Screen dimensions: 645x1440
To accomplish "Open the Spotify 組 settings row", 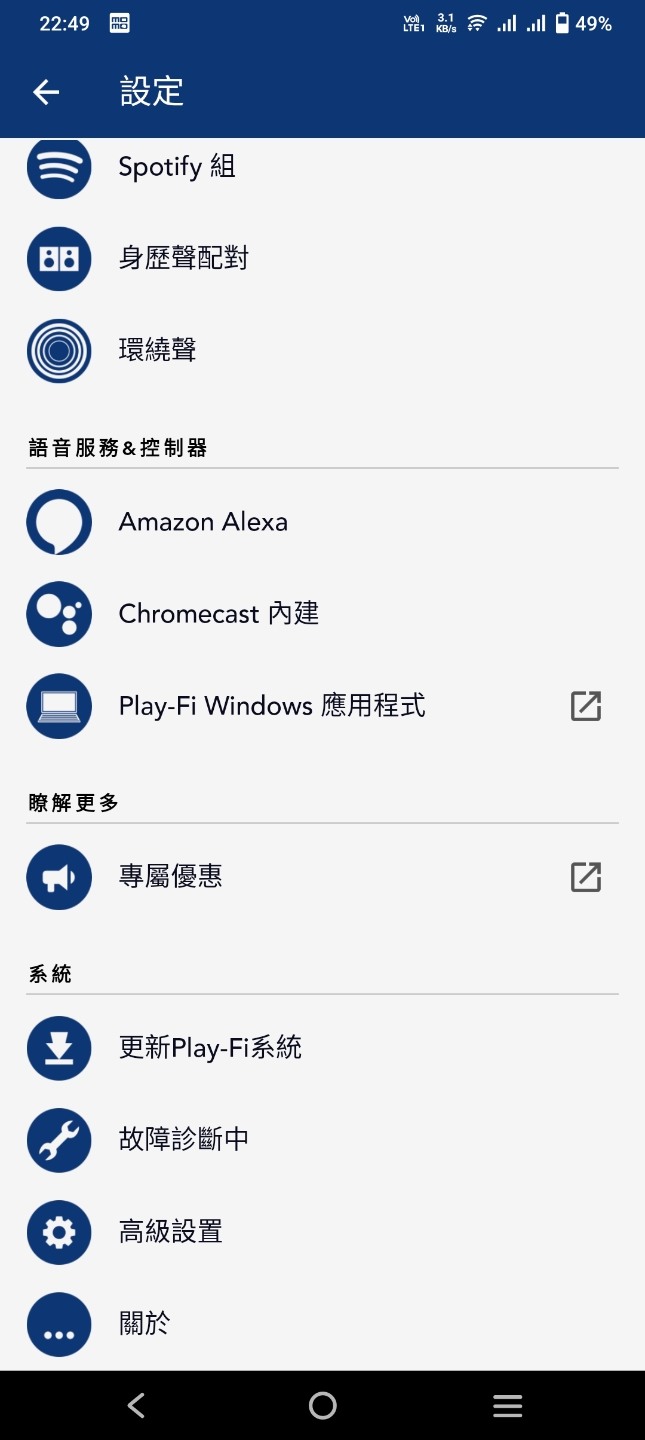I will click(322, 166).
